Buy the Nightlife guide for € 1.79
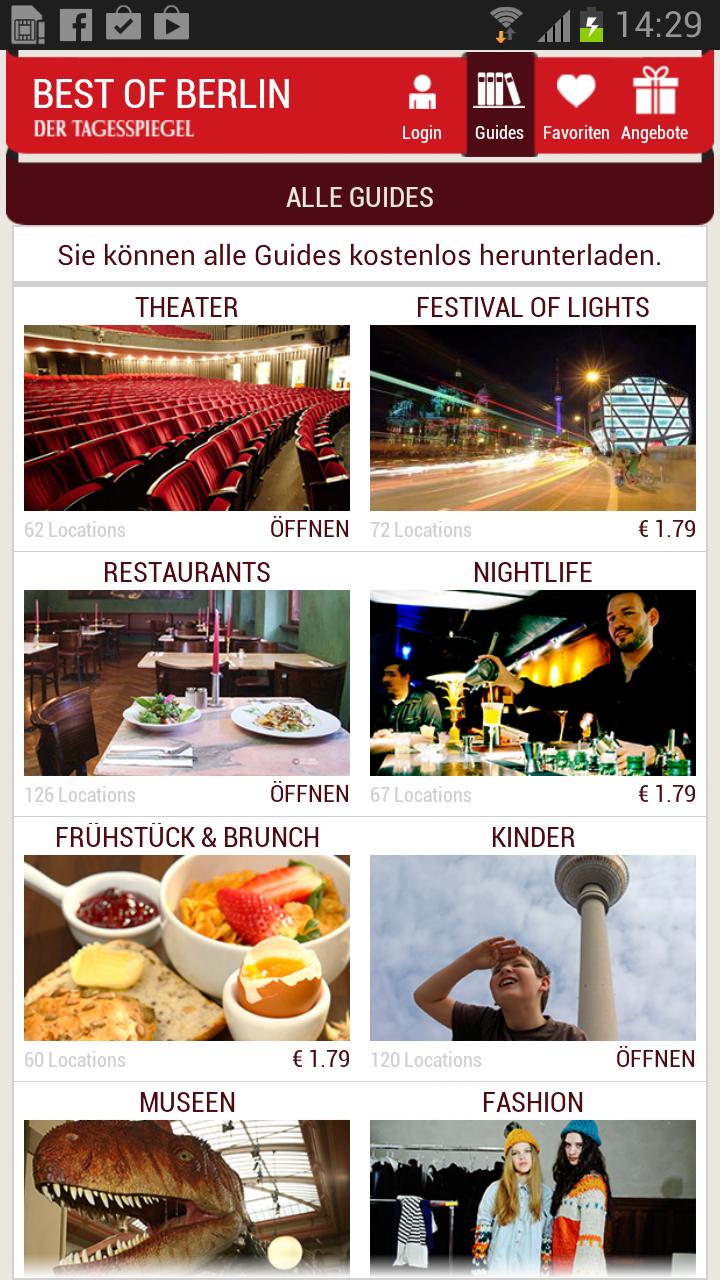720x1280 pixels. pyautogui.click(x=667, y=794)
